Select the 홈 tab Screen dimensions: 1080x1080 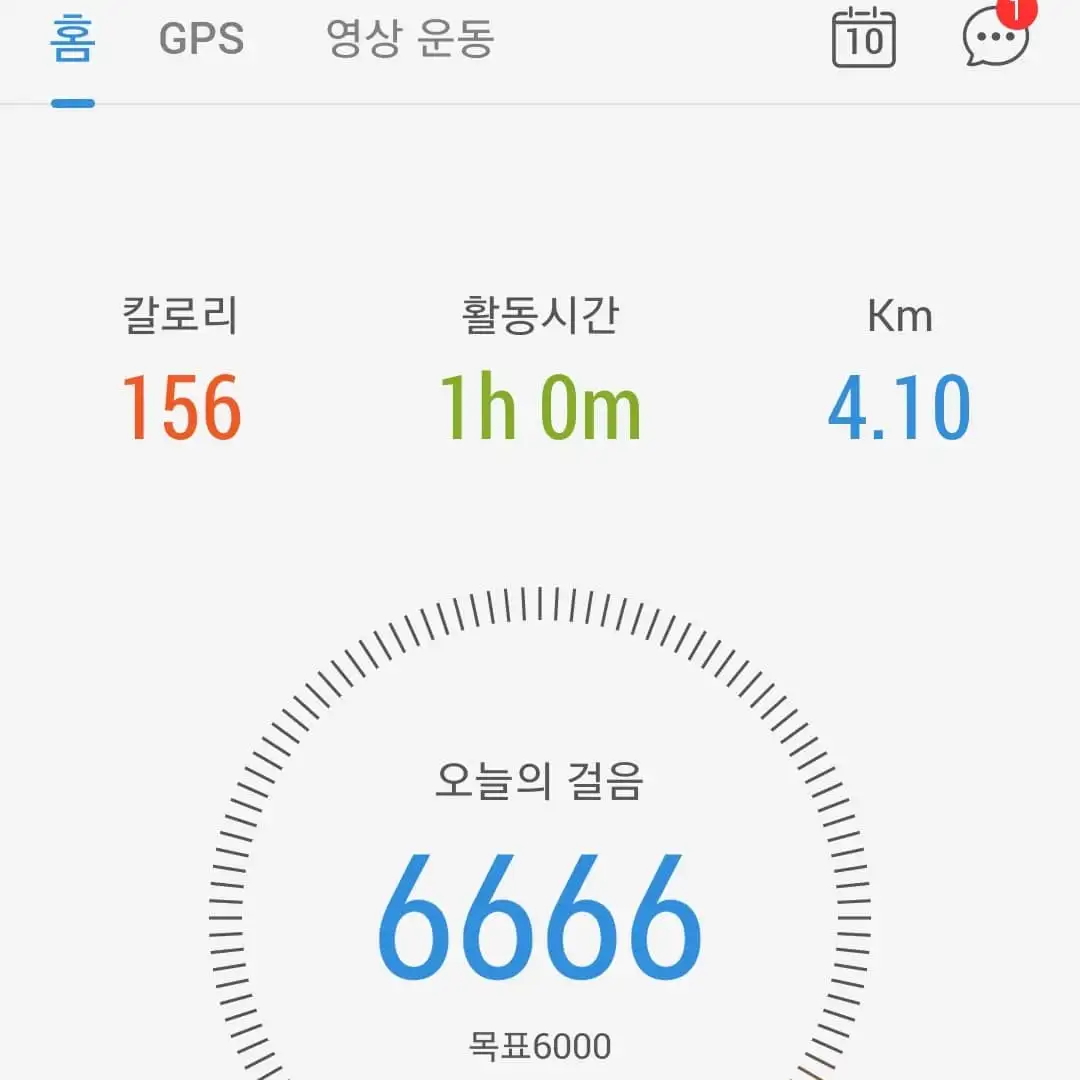tap(73, 40)
